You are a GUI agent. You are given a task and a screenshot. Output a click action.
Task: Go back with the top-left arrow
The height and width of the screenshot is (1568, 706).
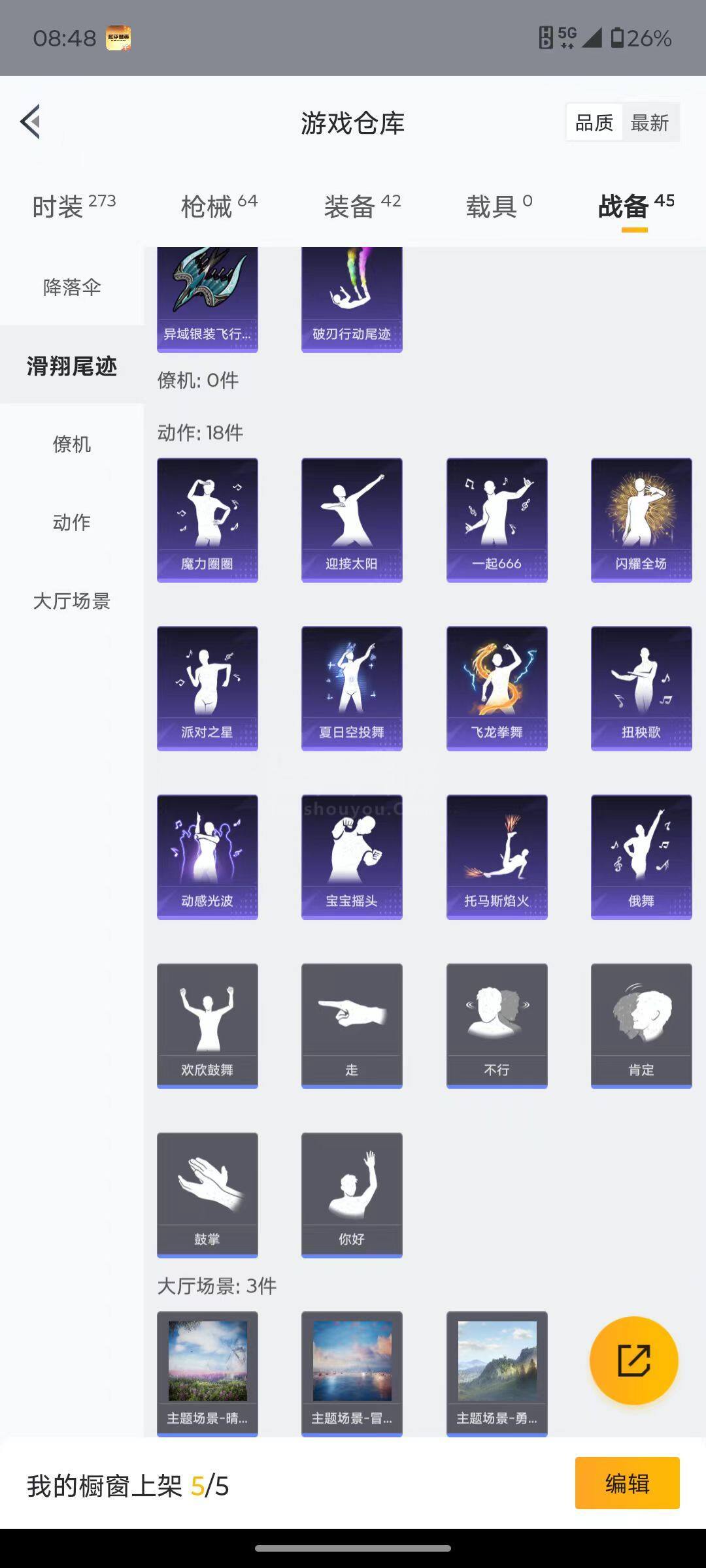(x=31, y=122)
